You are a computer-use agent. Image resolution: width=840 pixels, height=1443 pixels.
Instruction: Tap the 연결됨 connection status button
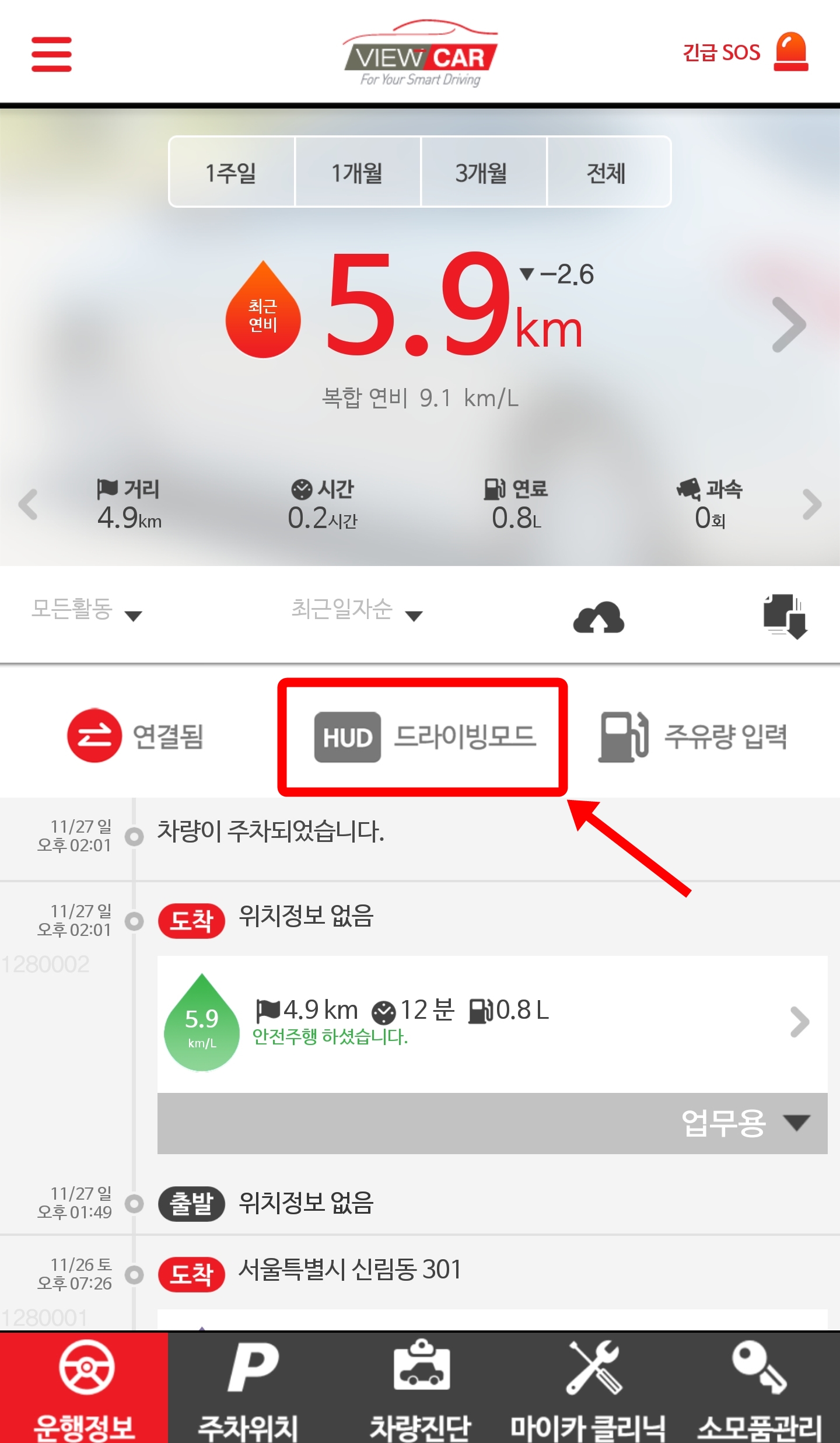135,736
